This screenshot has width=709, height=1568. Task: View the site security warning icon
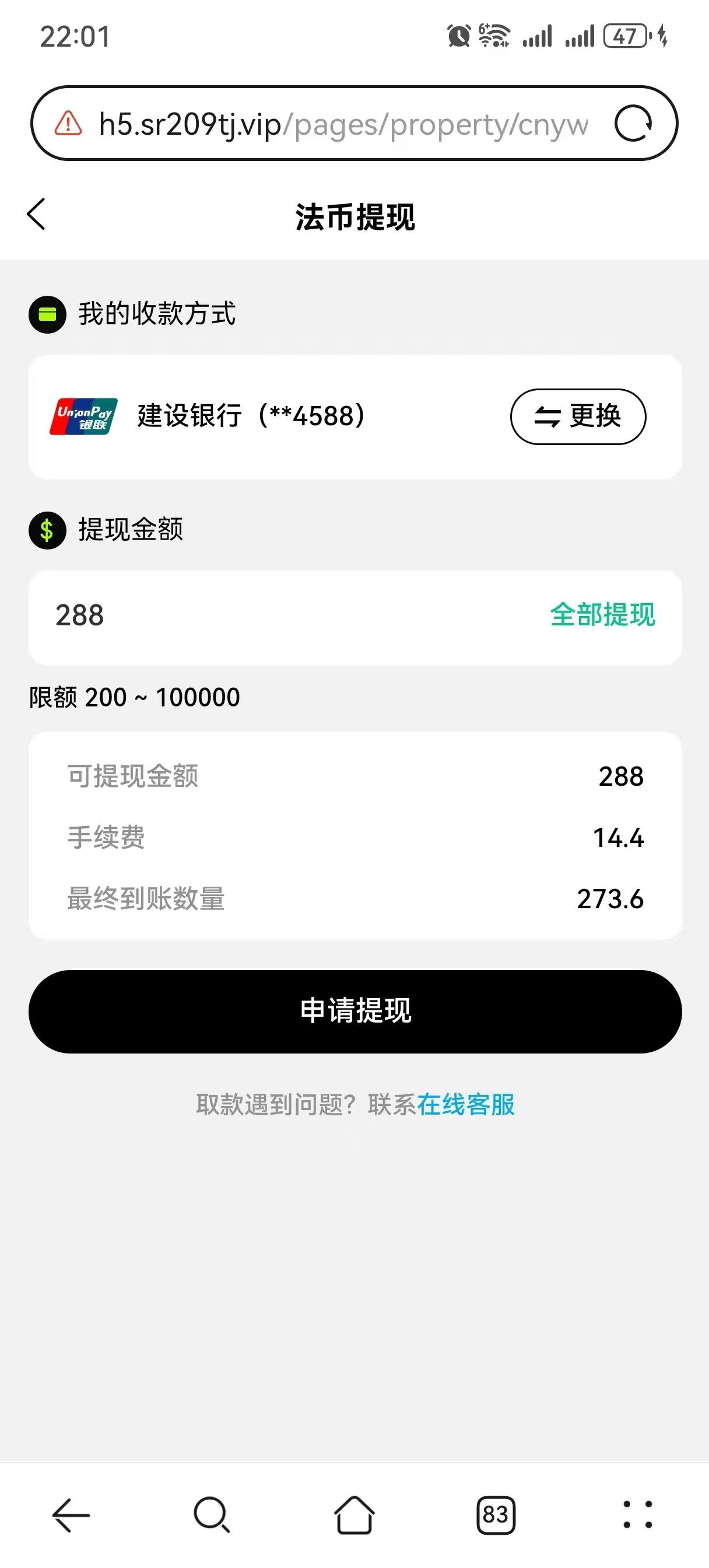[x=68, y=124]
